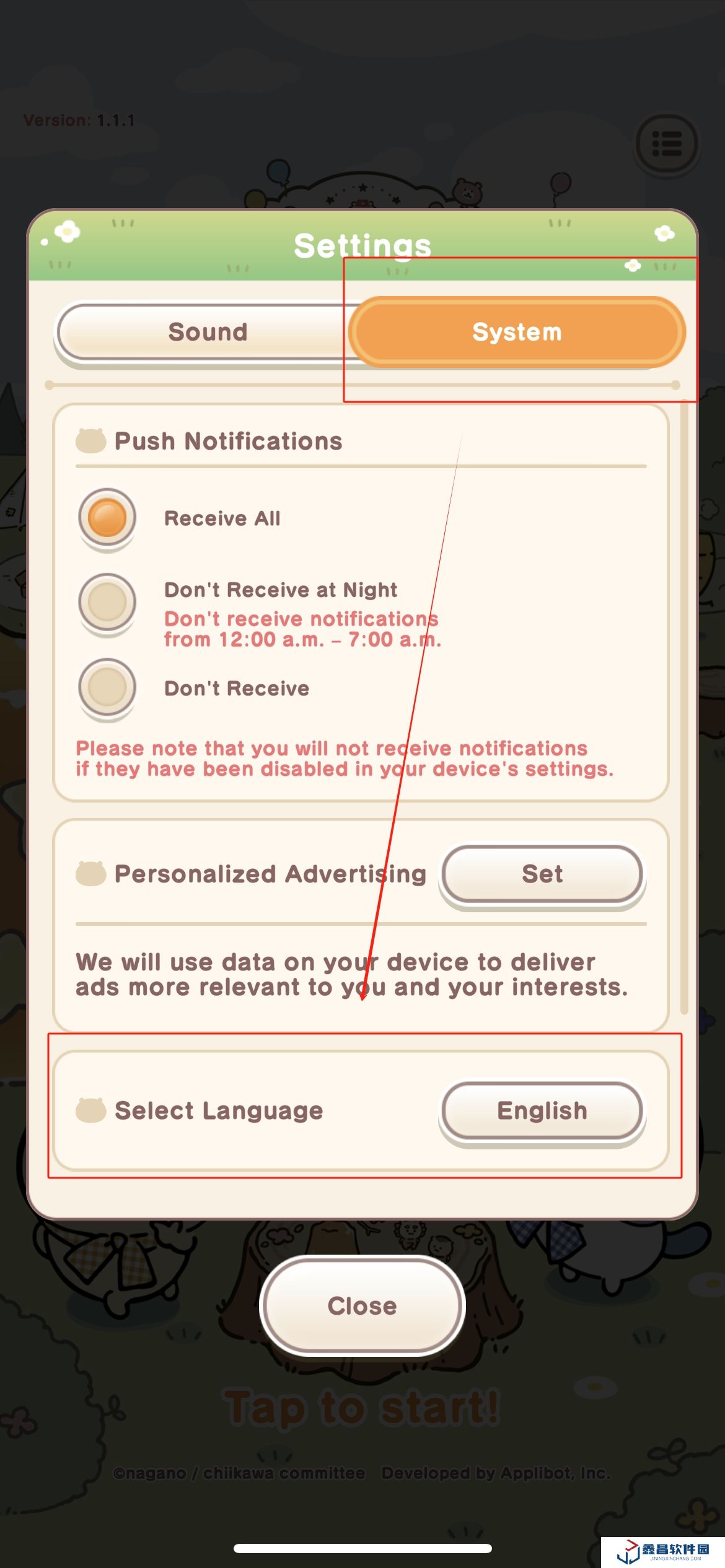This screenshot has height=1568, width=725.
Task: Open the English language selector
Action: click(542, 1110)
